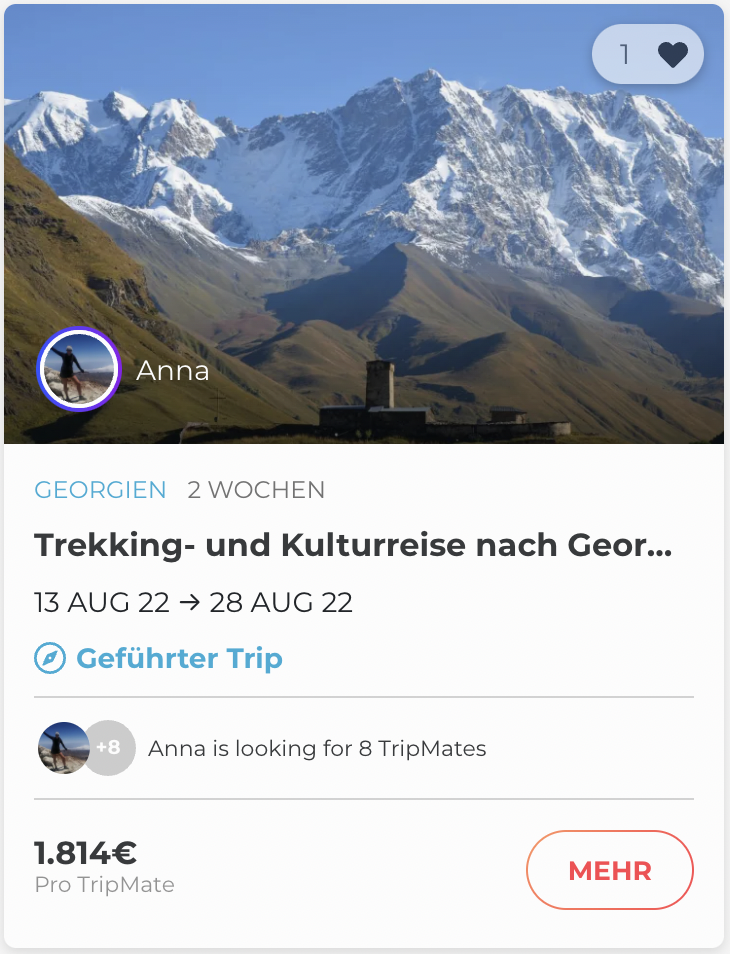Like the Georgia trip with the heart
The image size is (730, 954).
[672, 54]
